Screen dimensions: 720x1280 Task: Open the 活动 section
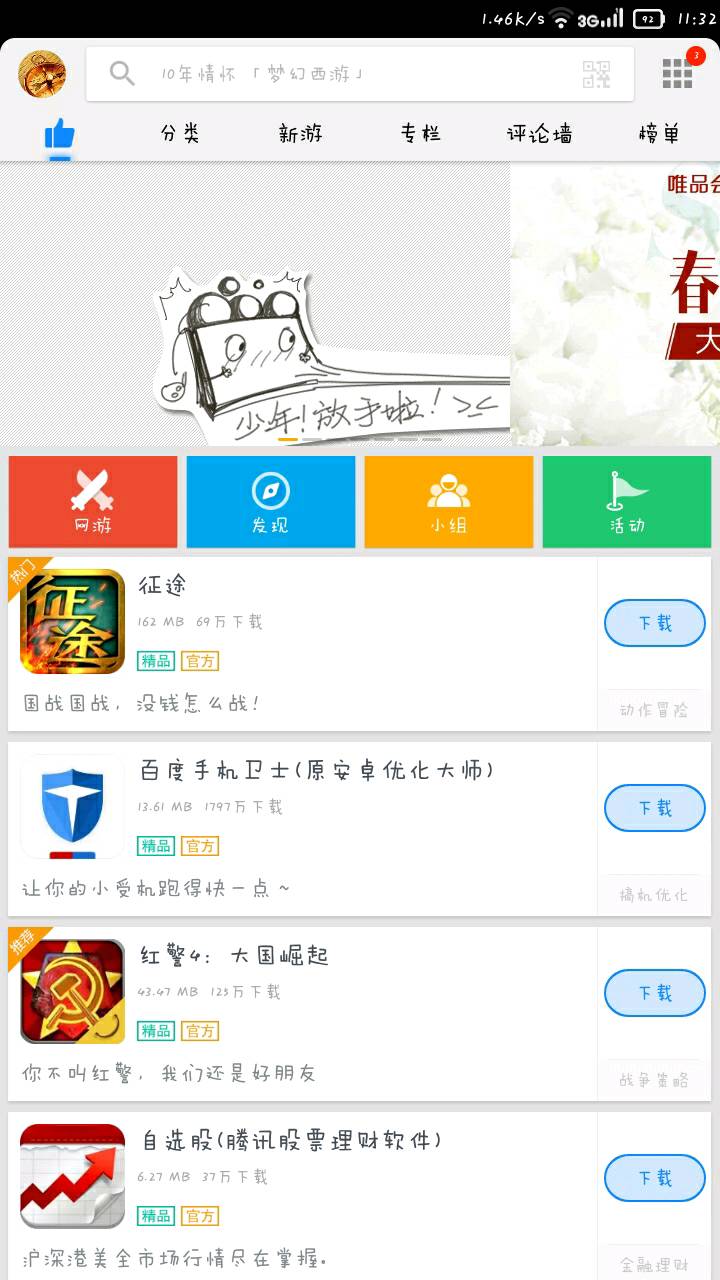point(627,502)
